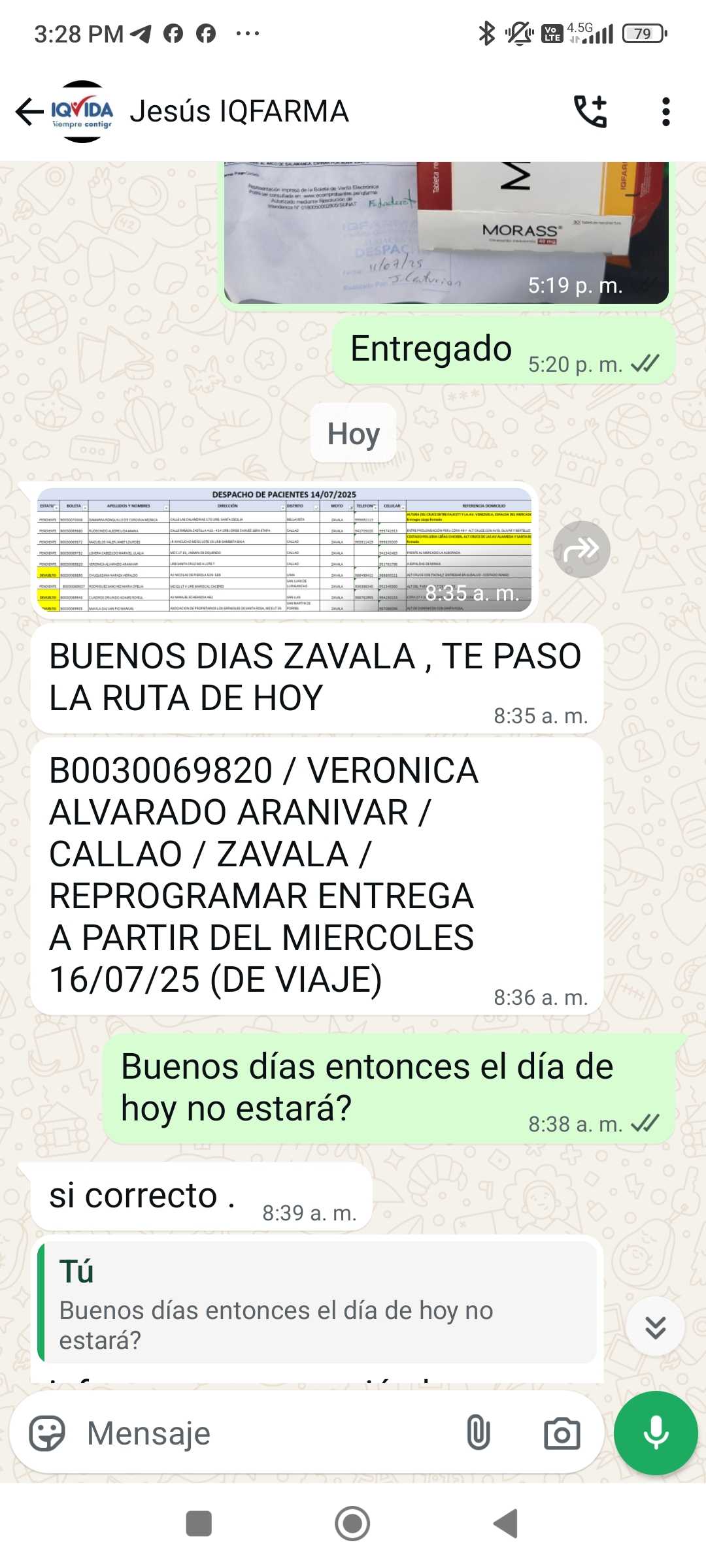Jump to the quoted message from Tú
706x1568 pixels.
click(318, 1302)
